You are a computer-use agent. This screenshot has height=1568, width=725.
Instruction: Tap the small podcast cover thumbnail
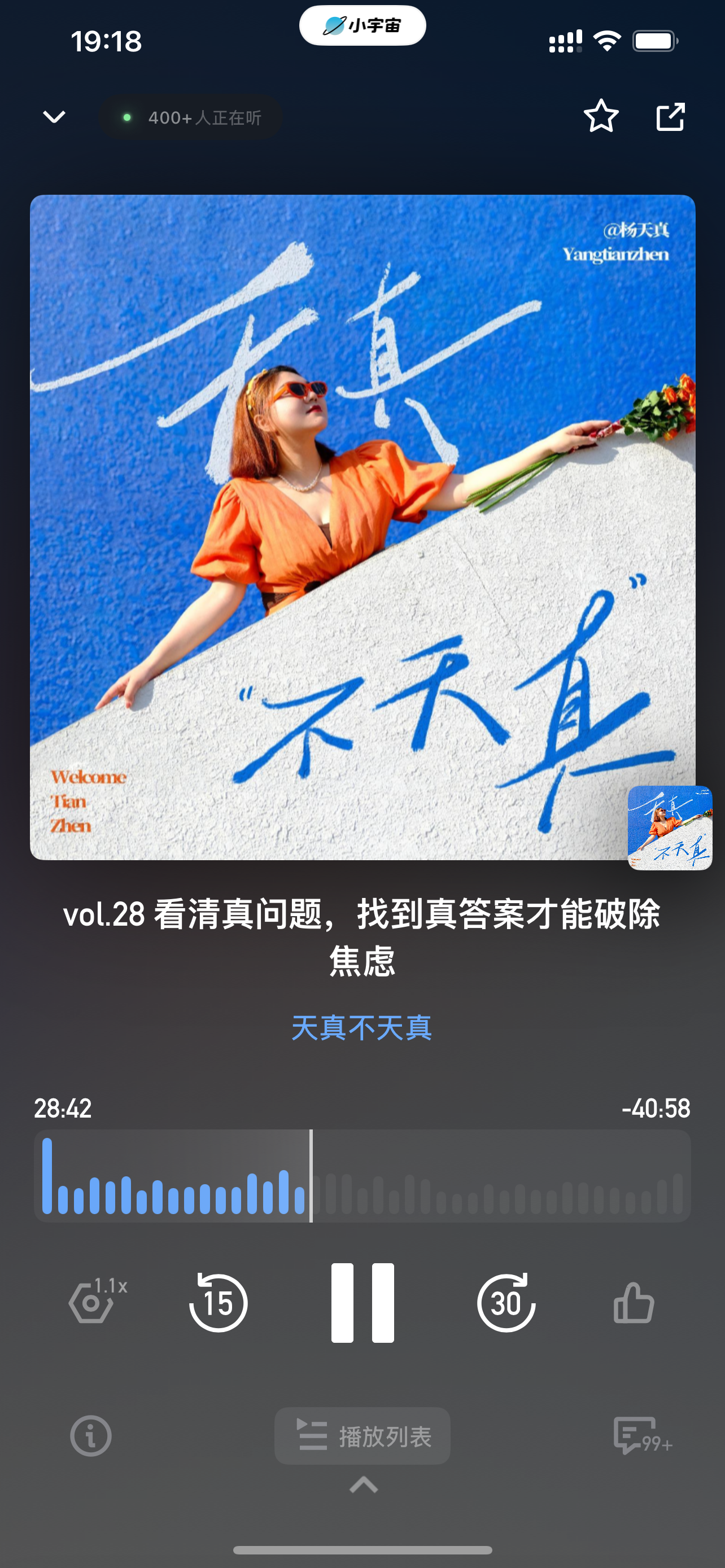coord(670,828)
